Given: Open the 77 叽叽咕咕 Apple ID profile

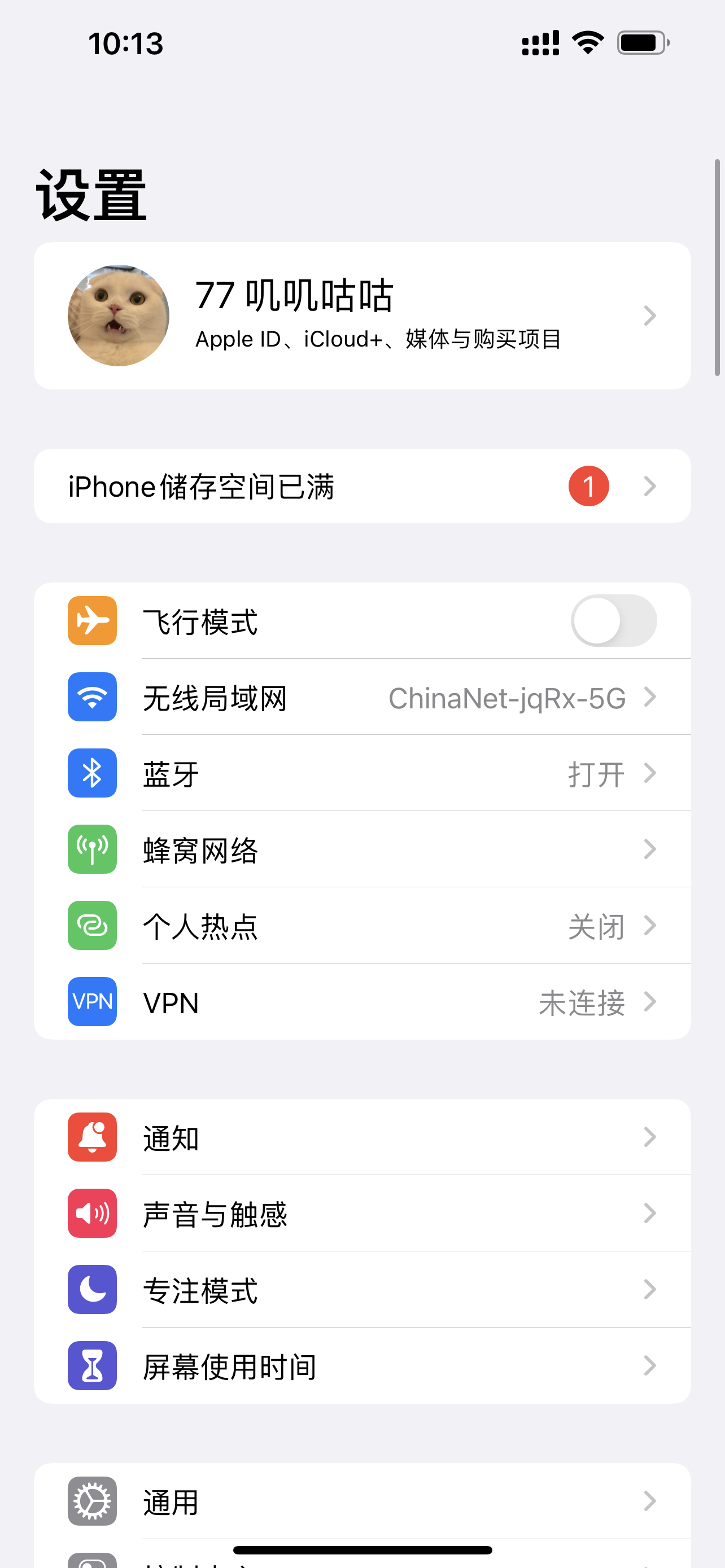Looking at the screenshot, I should pos(362,316).
